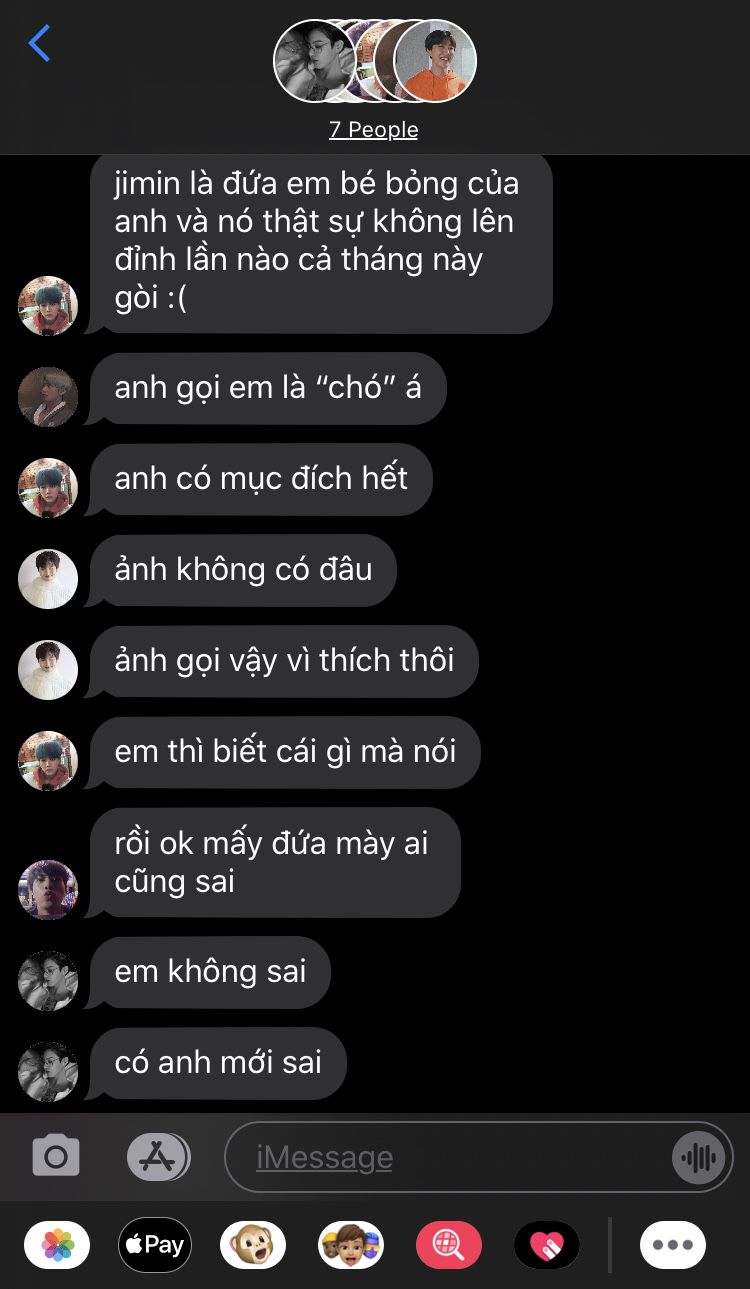Open the Photos app in the drawer
This screenshot has height=1289, width=750.
coord(57,1245)
